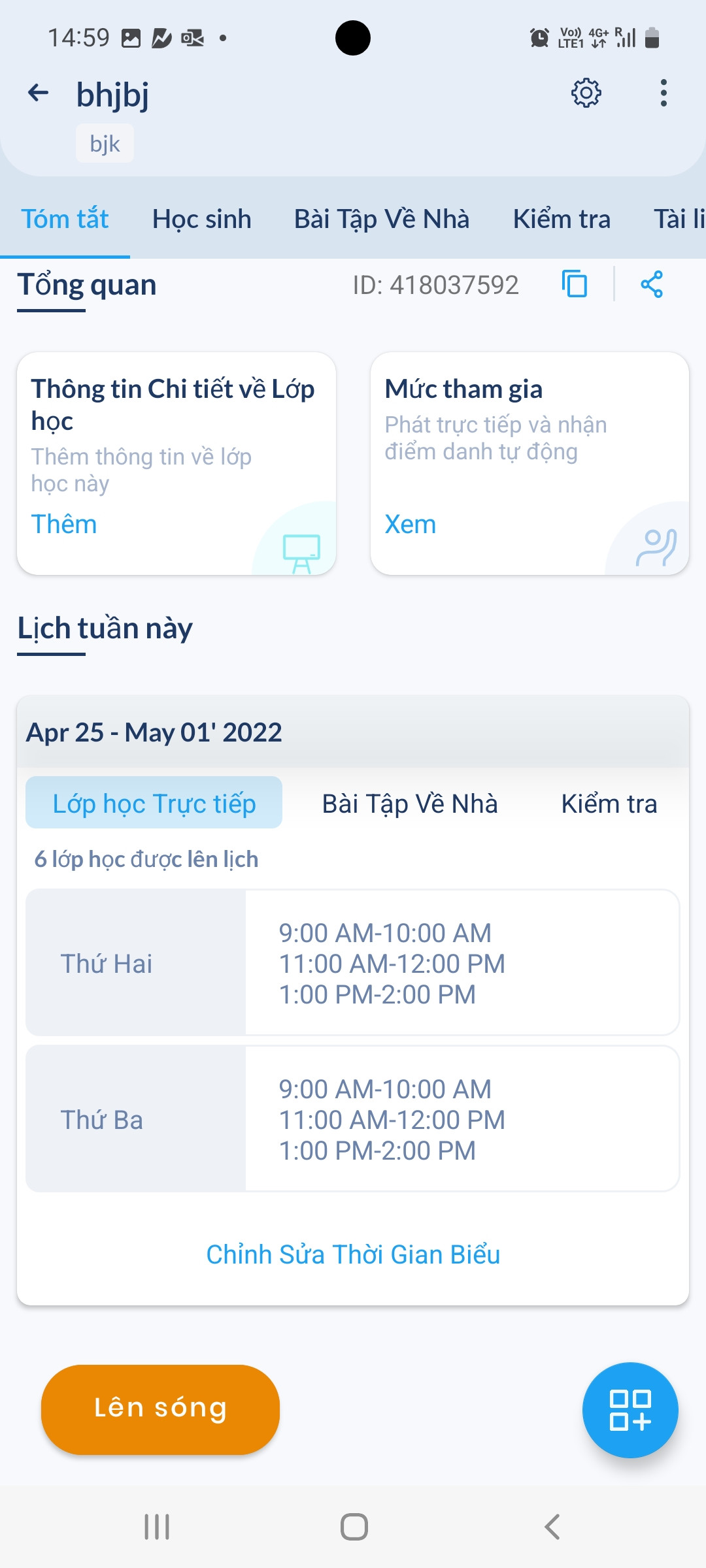
Task: Share the class via share icon
Action: click(x=652, y=284)
